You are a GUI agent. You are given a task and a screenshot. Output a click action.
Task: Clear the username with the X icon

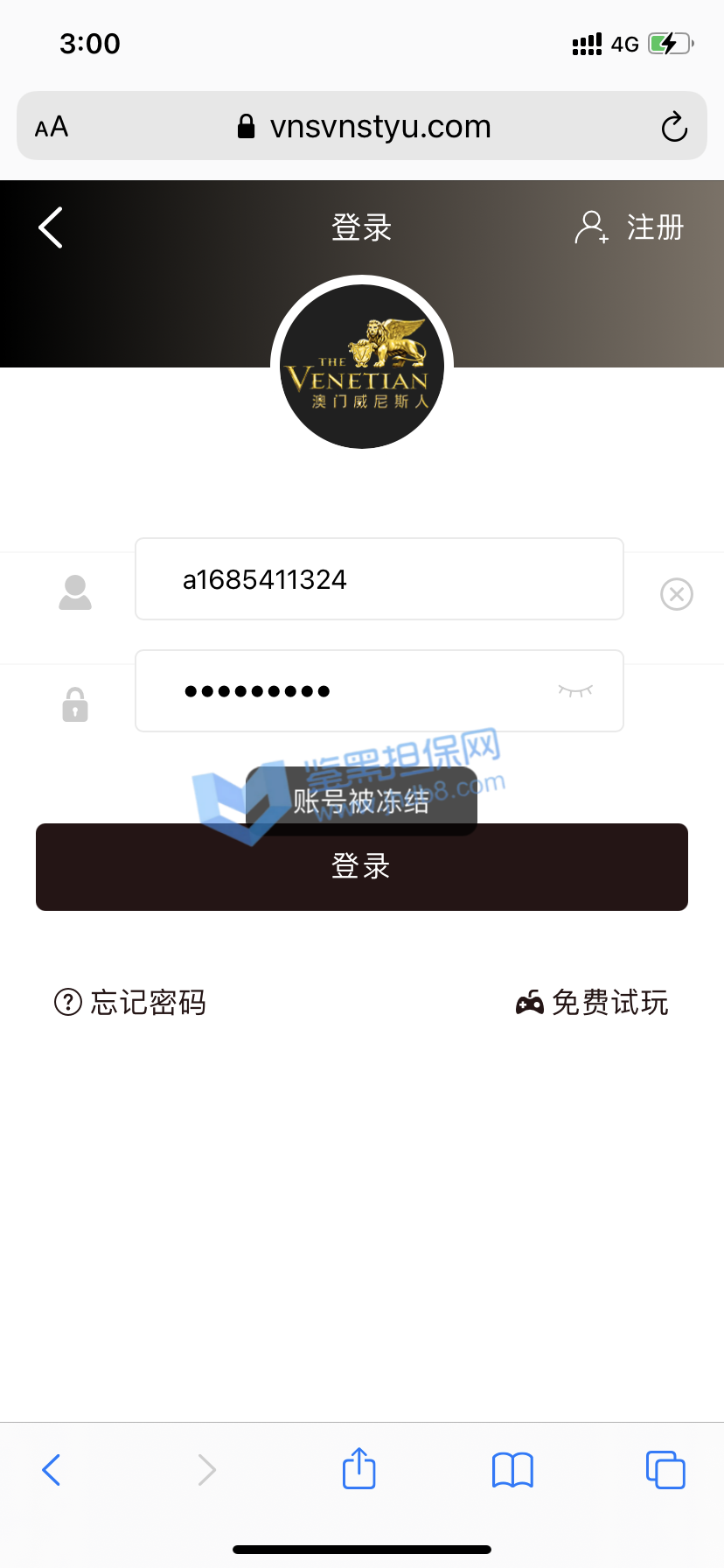676,594
